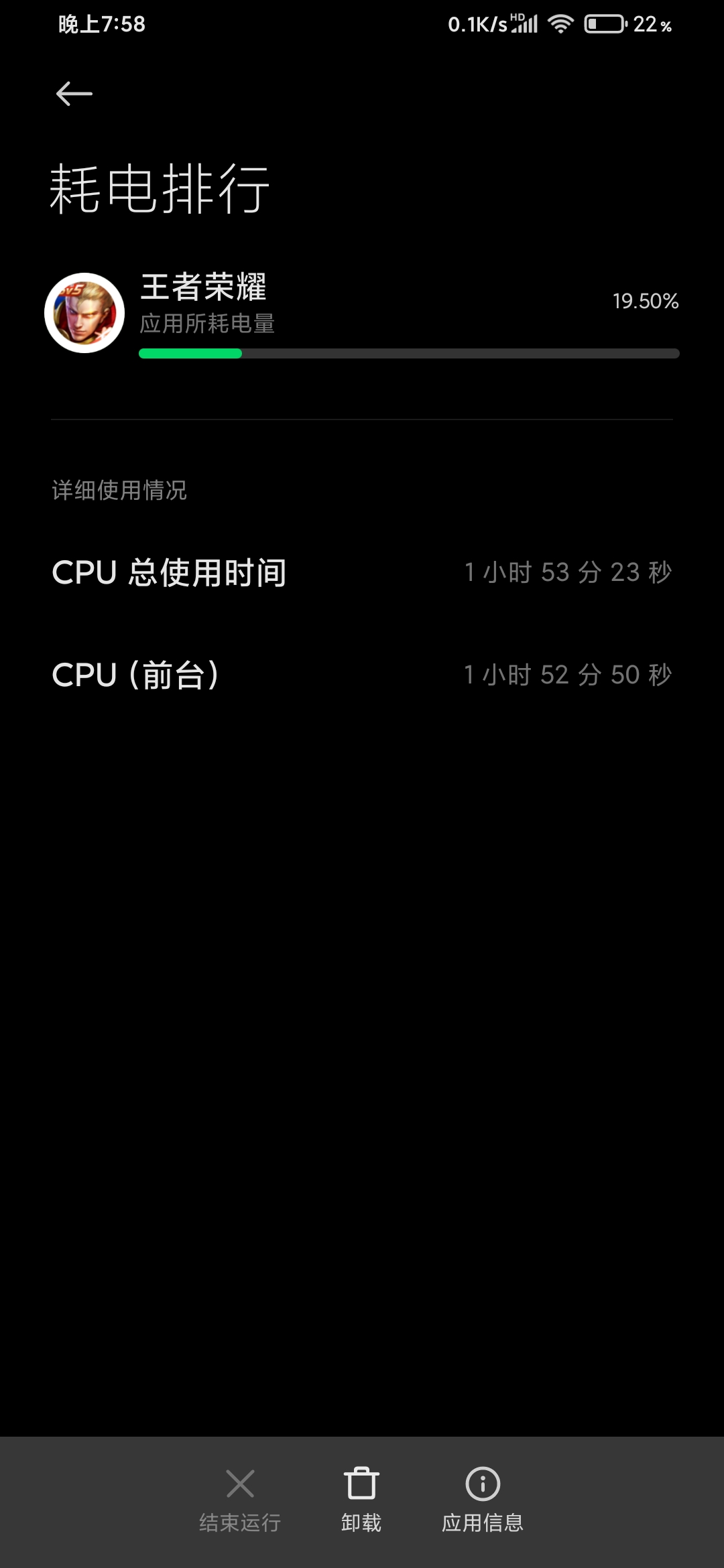724x1568 pixels.
Task: Go back using the top arrow
Action: click(74, 94)
